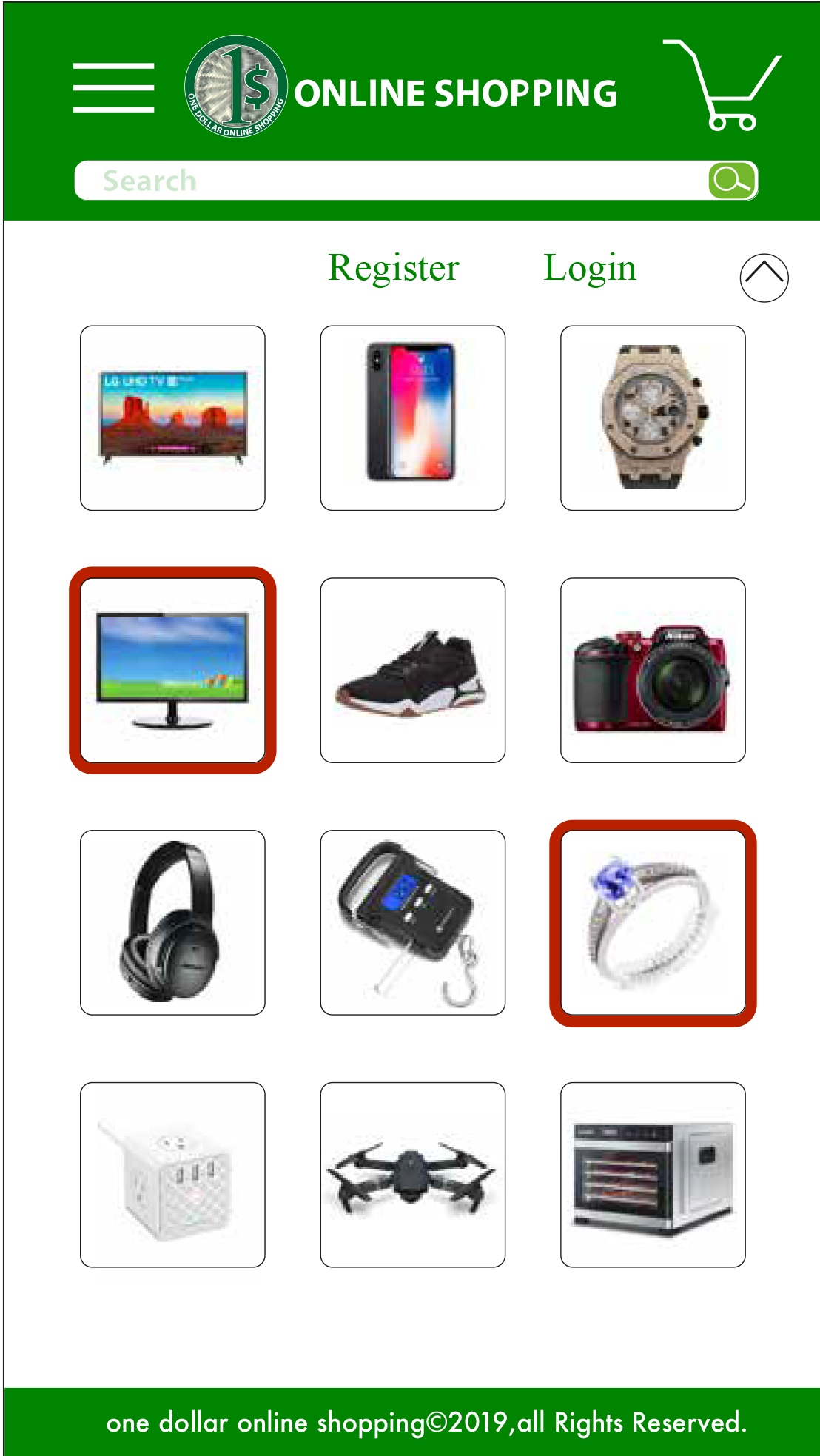820x1456 pixels.
Task: Open the hamburger drawer menu
Action: (113, 88)
